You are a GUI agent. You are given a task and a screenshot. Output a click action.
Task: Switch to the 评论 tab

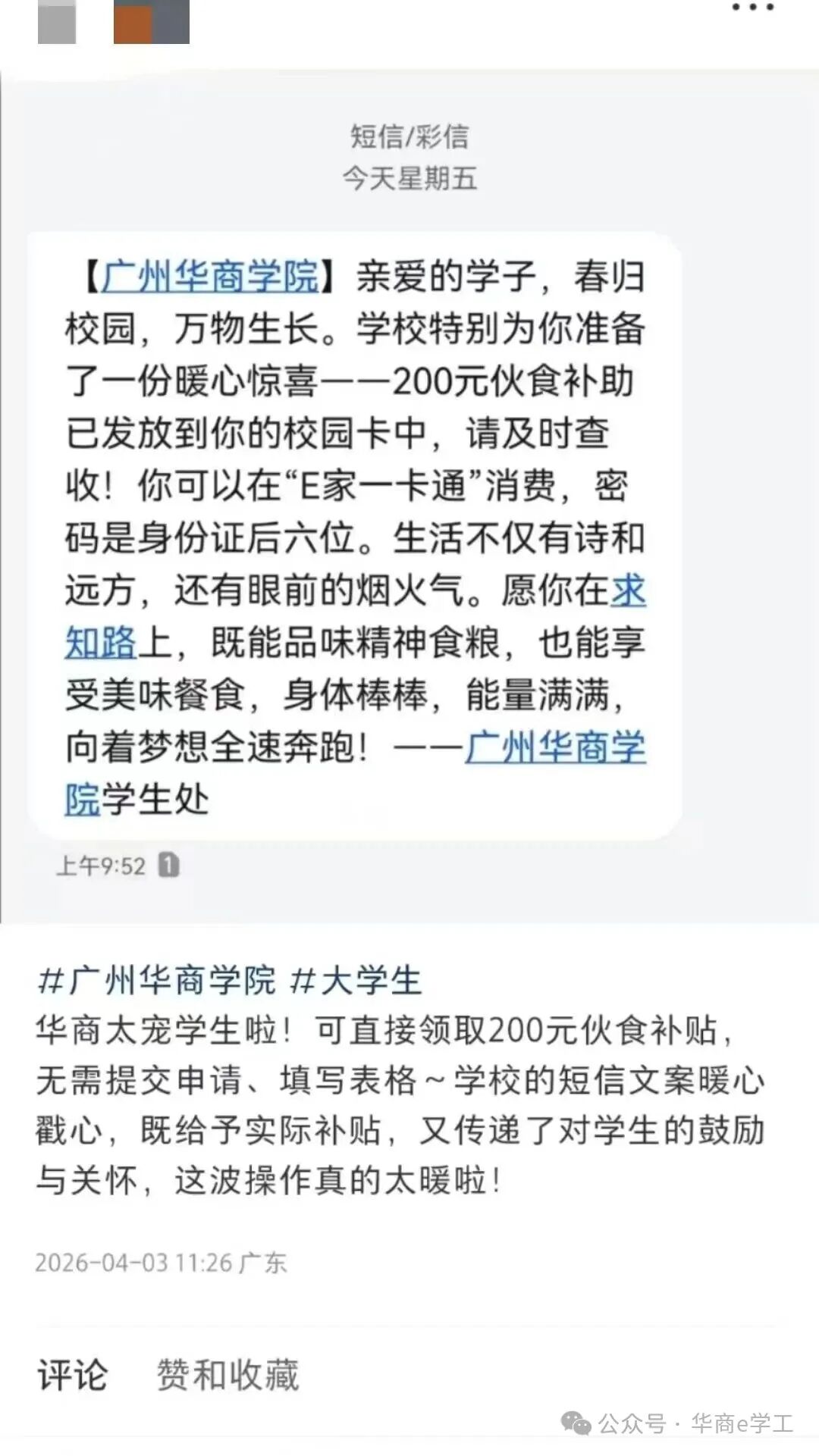[72, 1374]
